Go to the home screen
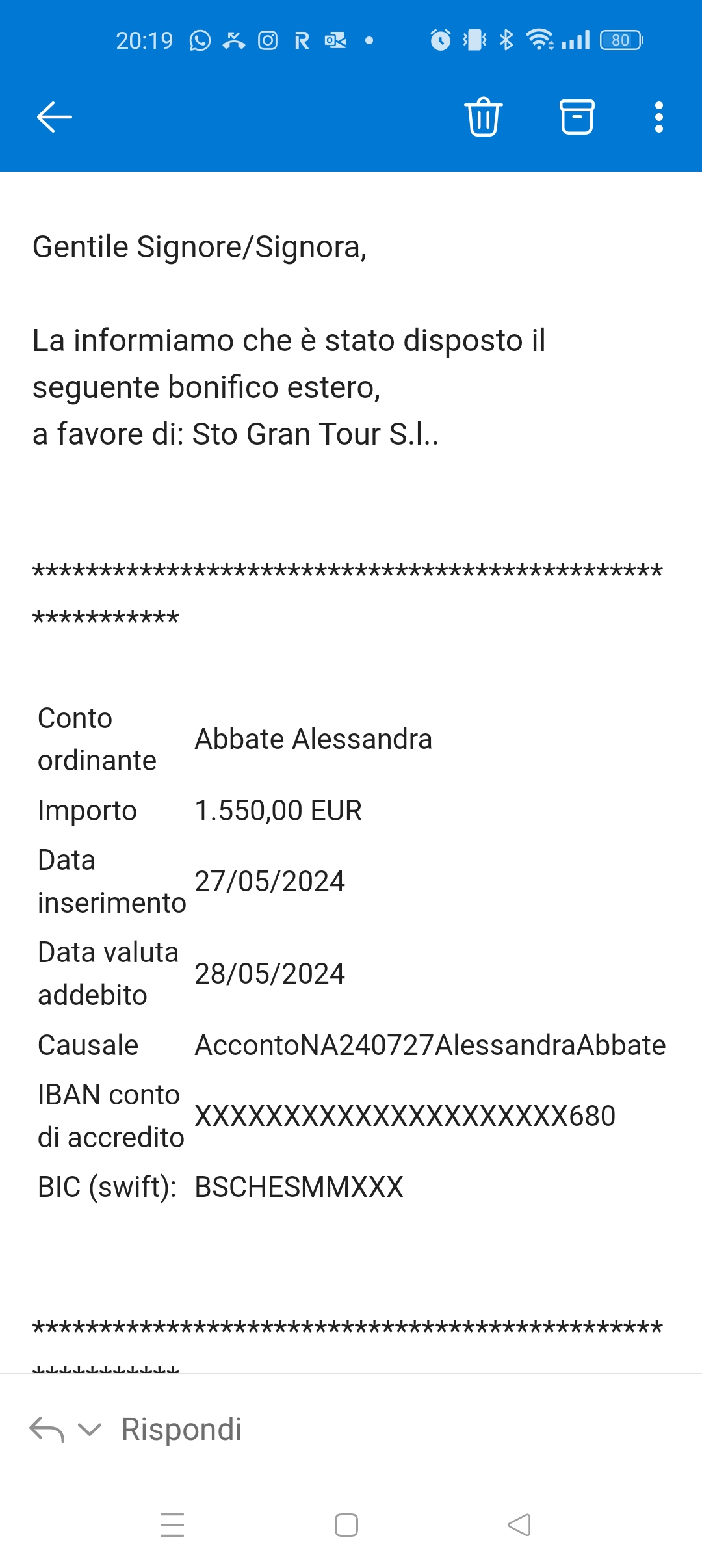 click(346, 1525)
